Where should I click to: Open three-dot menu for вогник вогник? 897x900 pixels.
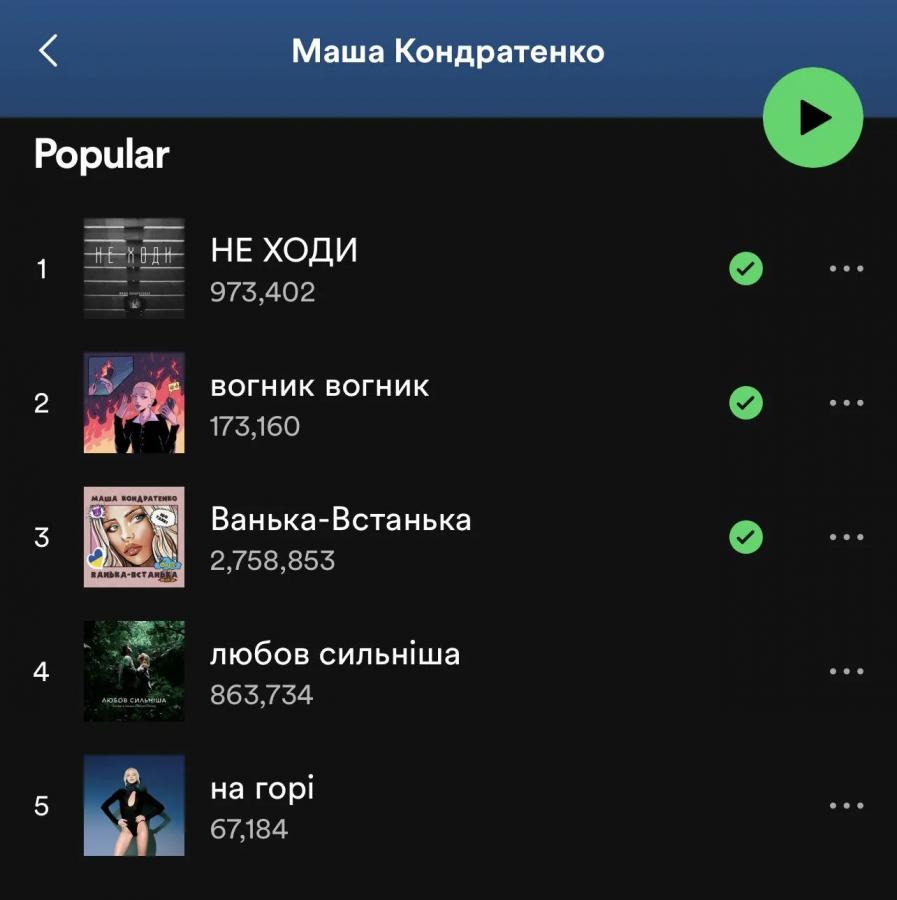[x=846, y=403]
